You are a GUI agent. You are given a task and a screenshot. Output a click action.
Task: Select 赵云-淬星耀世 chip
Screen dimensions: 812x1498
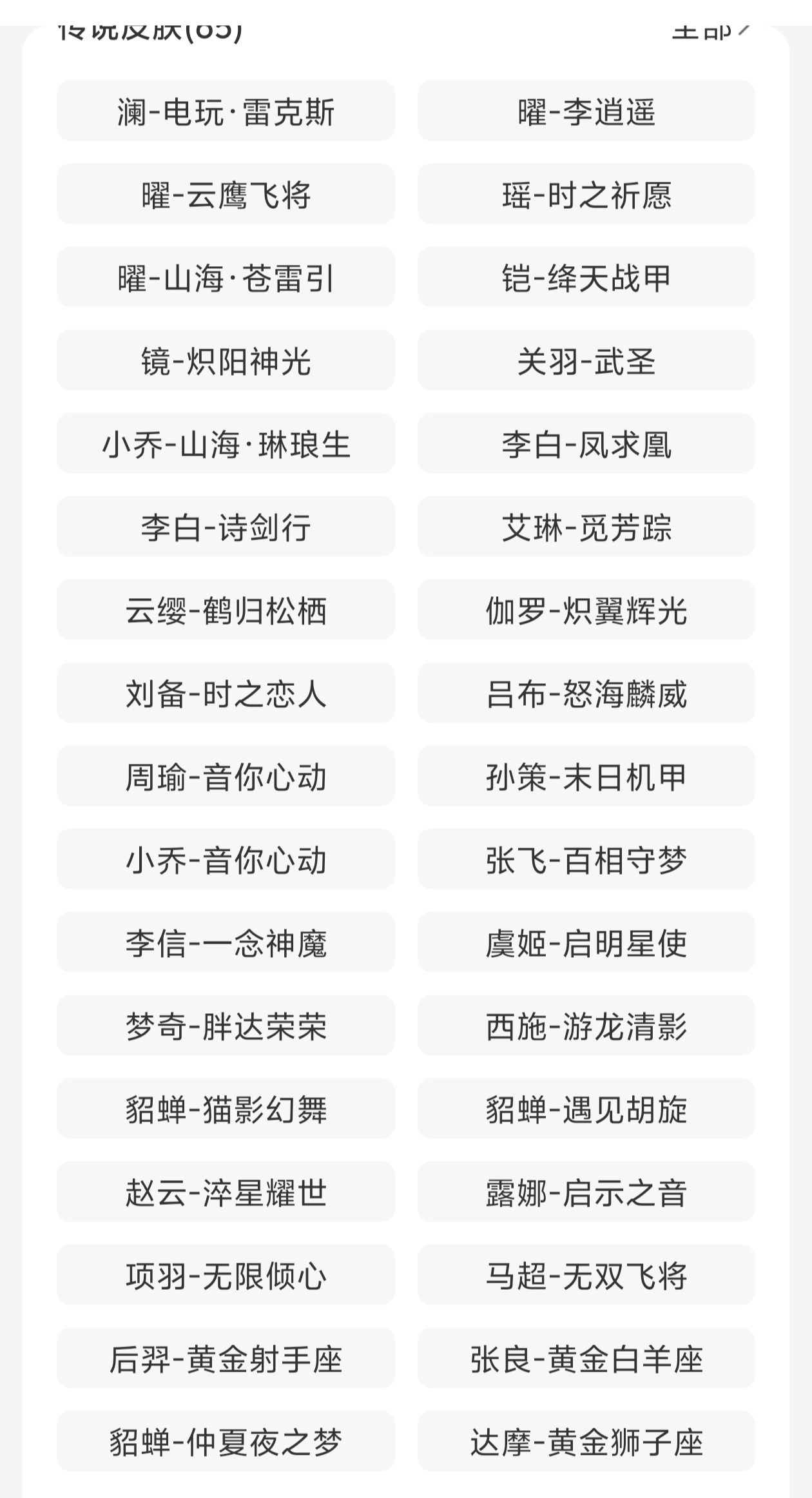point(226,1192)
